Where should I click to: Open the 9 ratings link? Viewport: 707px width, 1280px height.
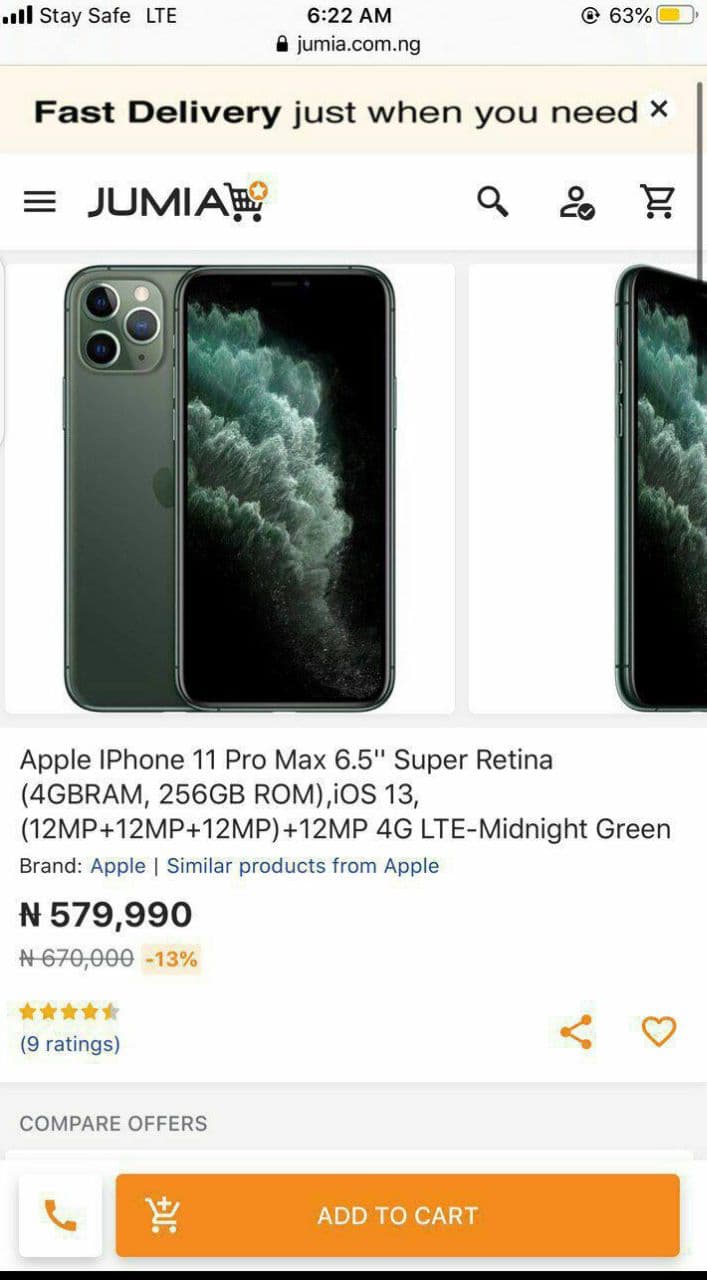coord(70,1044)
